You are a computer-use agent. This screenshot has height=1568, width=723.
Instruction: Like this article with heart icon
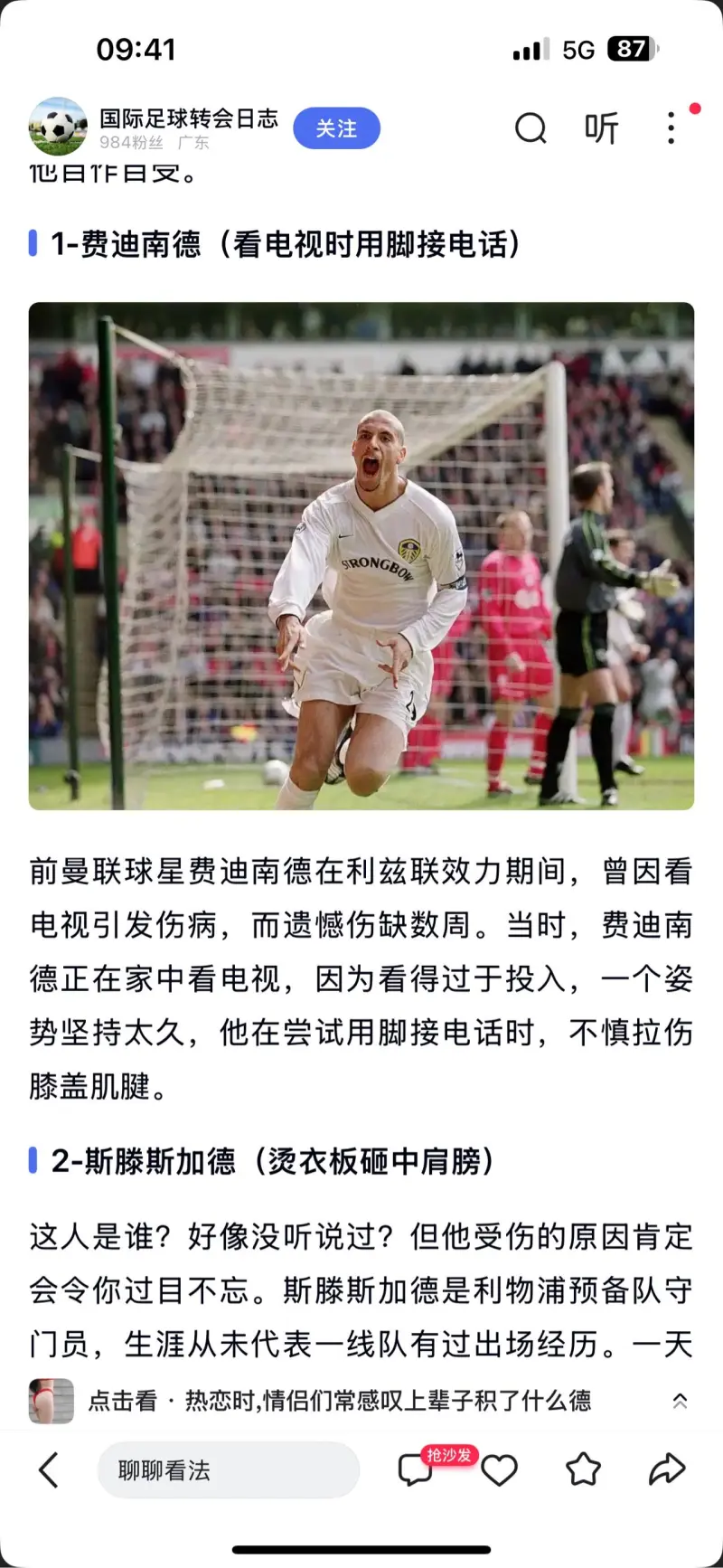click(499, 1470)
